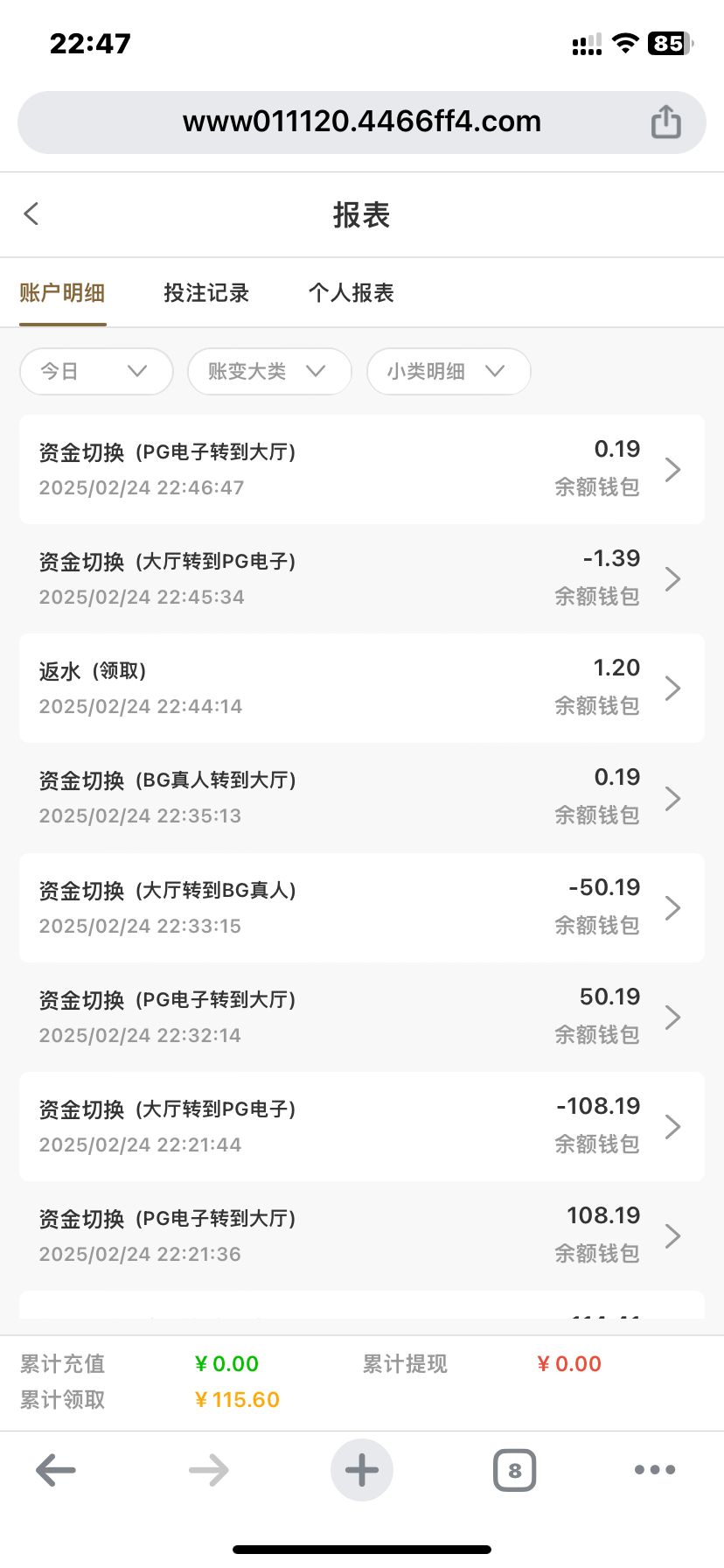724x1568 pixels.
Task: Show the 8 open browser tabs
Action: point(514,1470)
